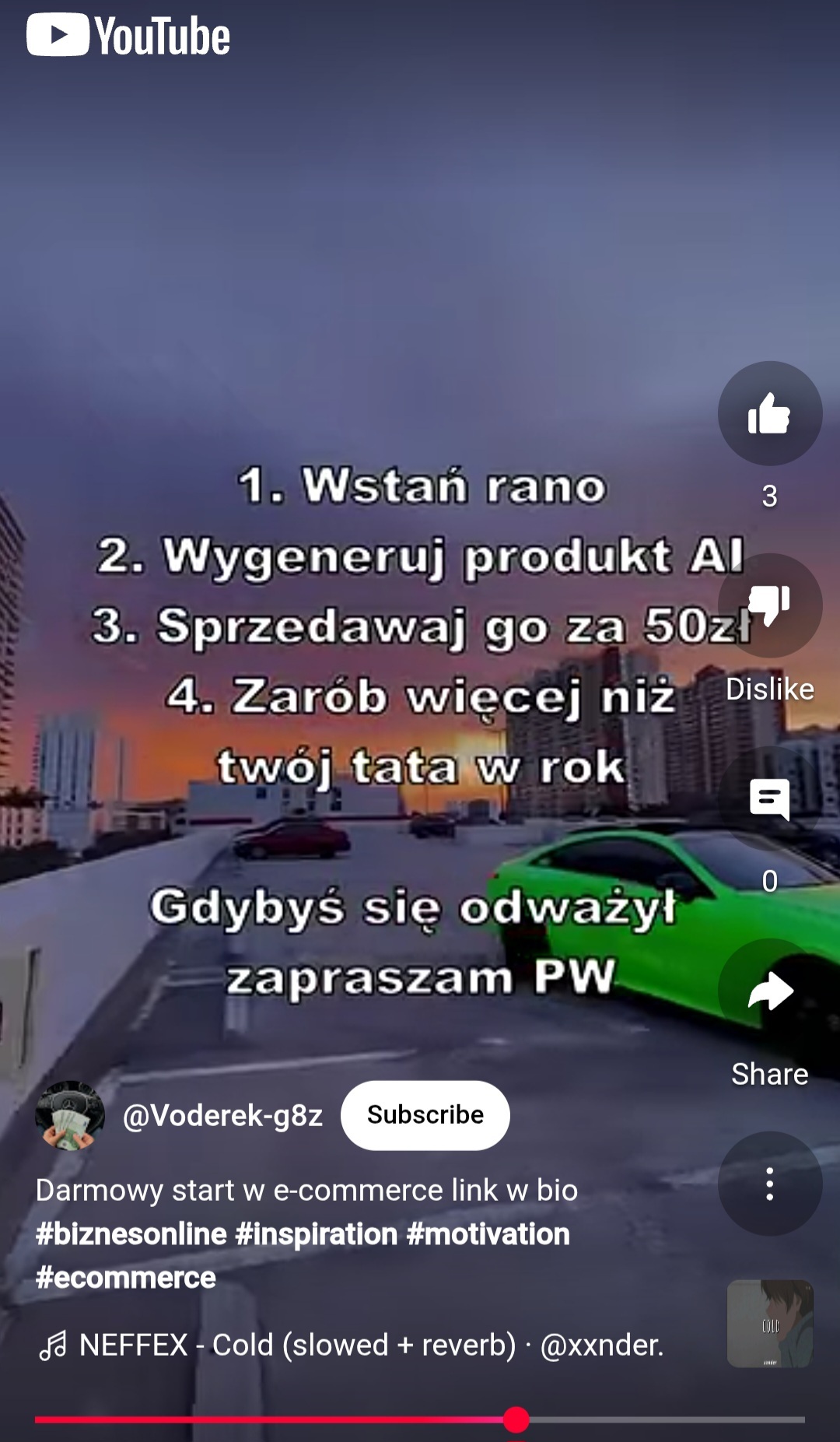Image resolution: width=840 pixels, height=1442 pixels.
Task: Open the three-dot more options menu
Action: tap(769, 1184)
